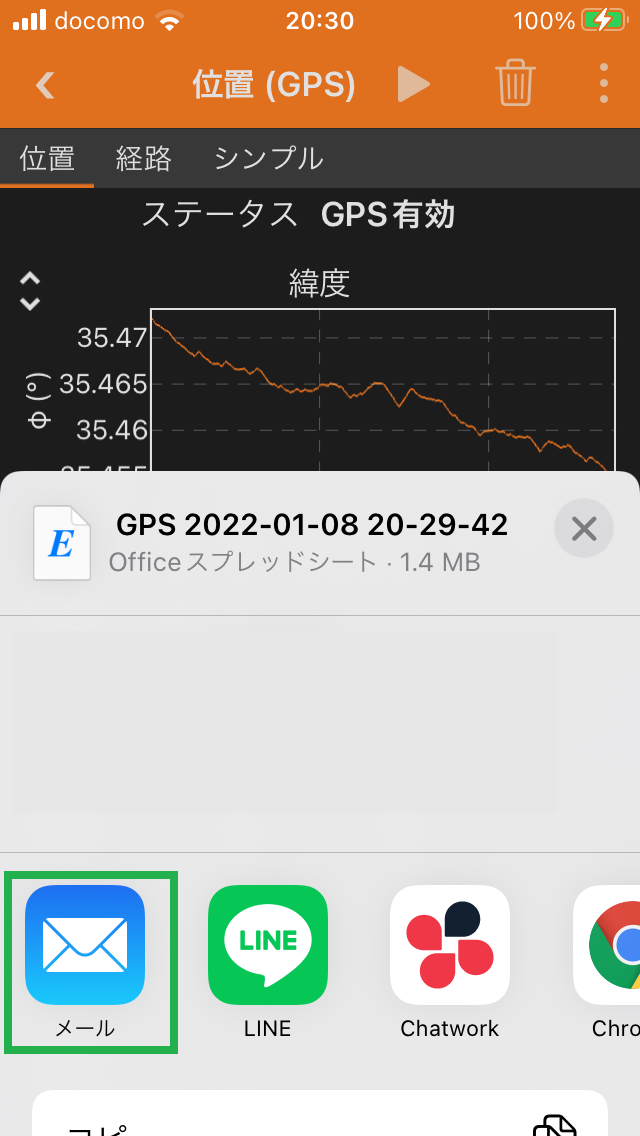Delete data with the trash icon
640x1136 pixels.
pyautogui.click(x=515, y=84)
